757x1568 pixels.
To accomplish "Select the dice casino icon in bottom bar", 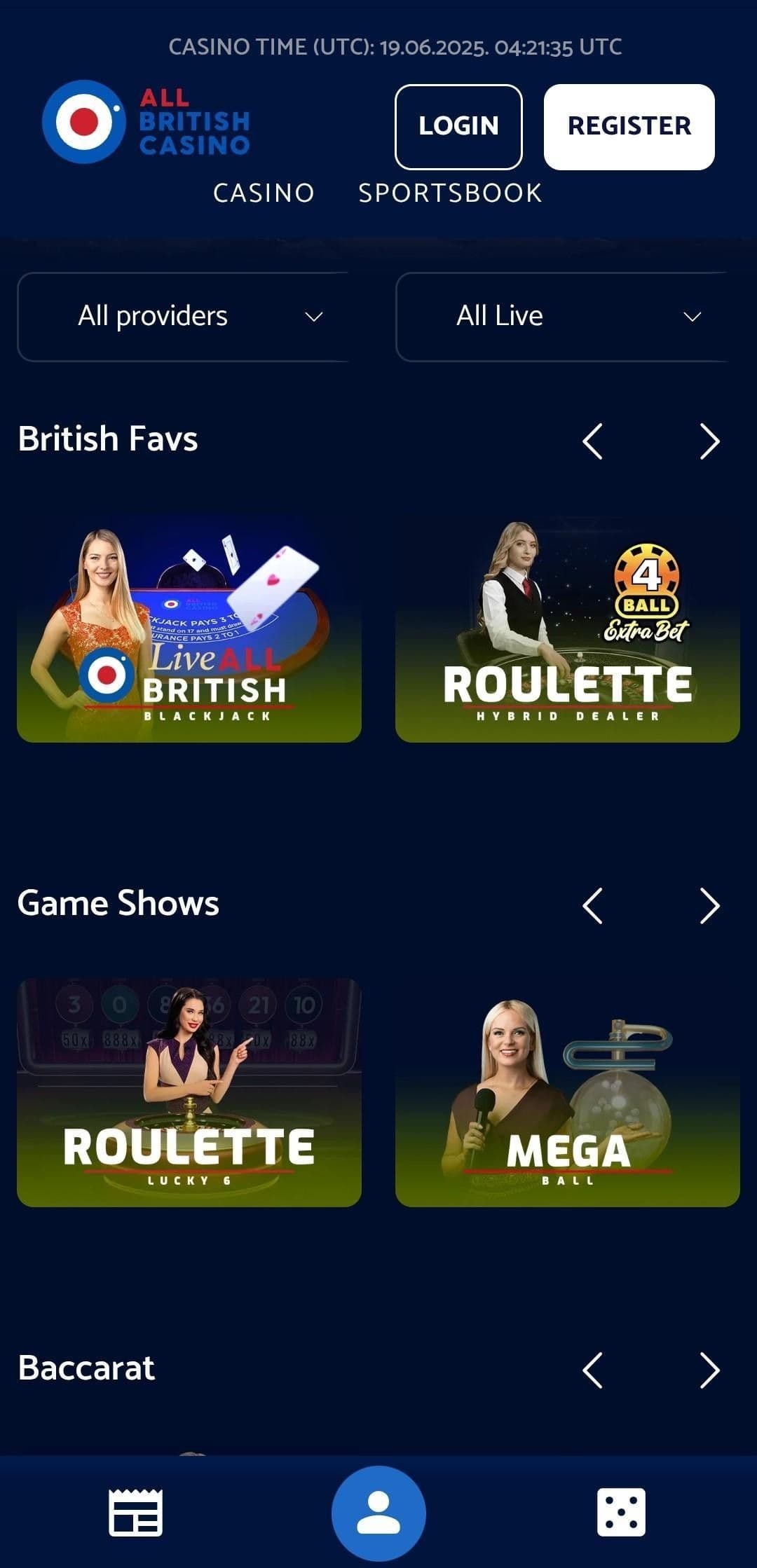I will 623,1512.
